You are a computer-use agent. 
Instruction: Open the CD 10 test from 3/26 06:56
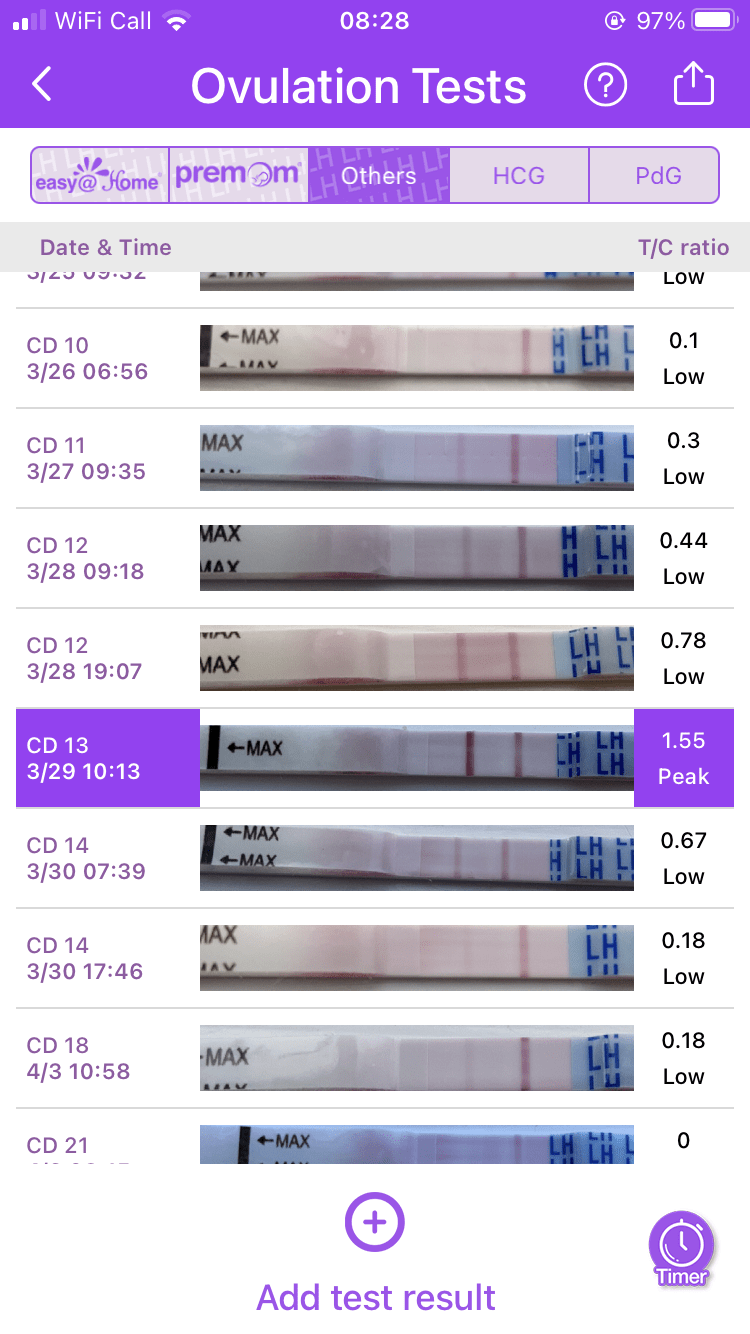[375, 358]
